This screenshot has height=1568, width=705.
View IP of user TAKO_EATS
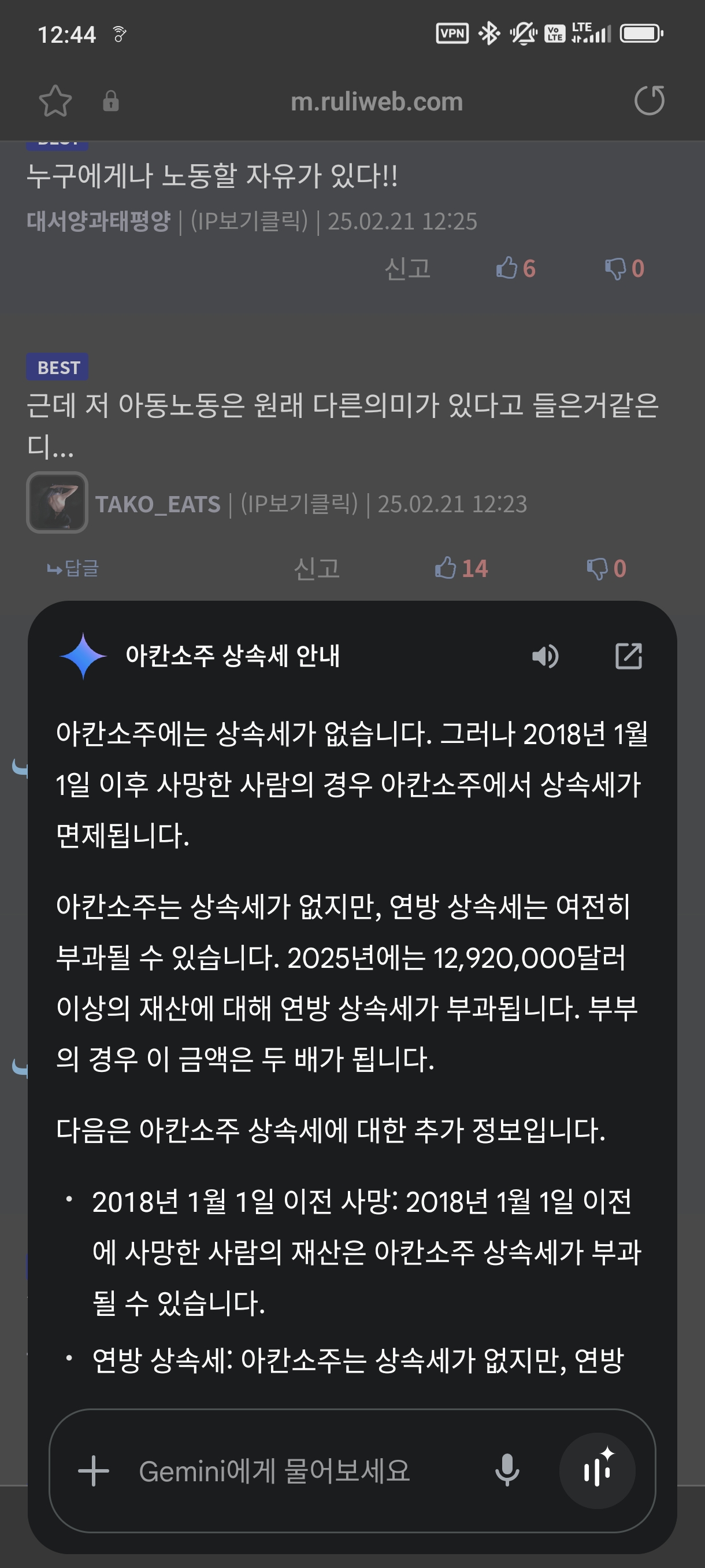click(299, 504)
